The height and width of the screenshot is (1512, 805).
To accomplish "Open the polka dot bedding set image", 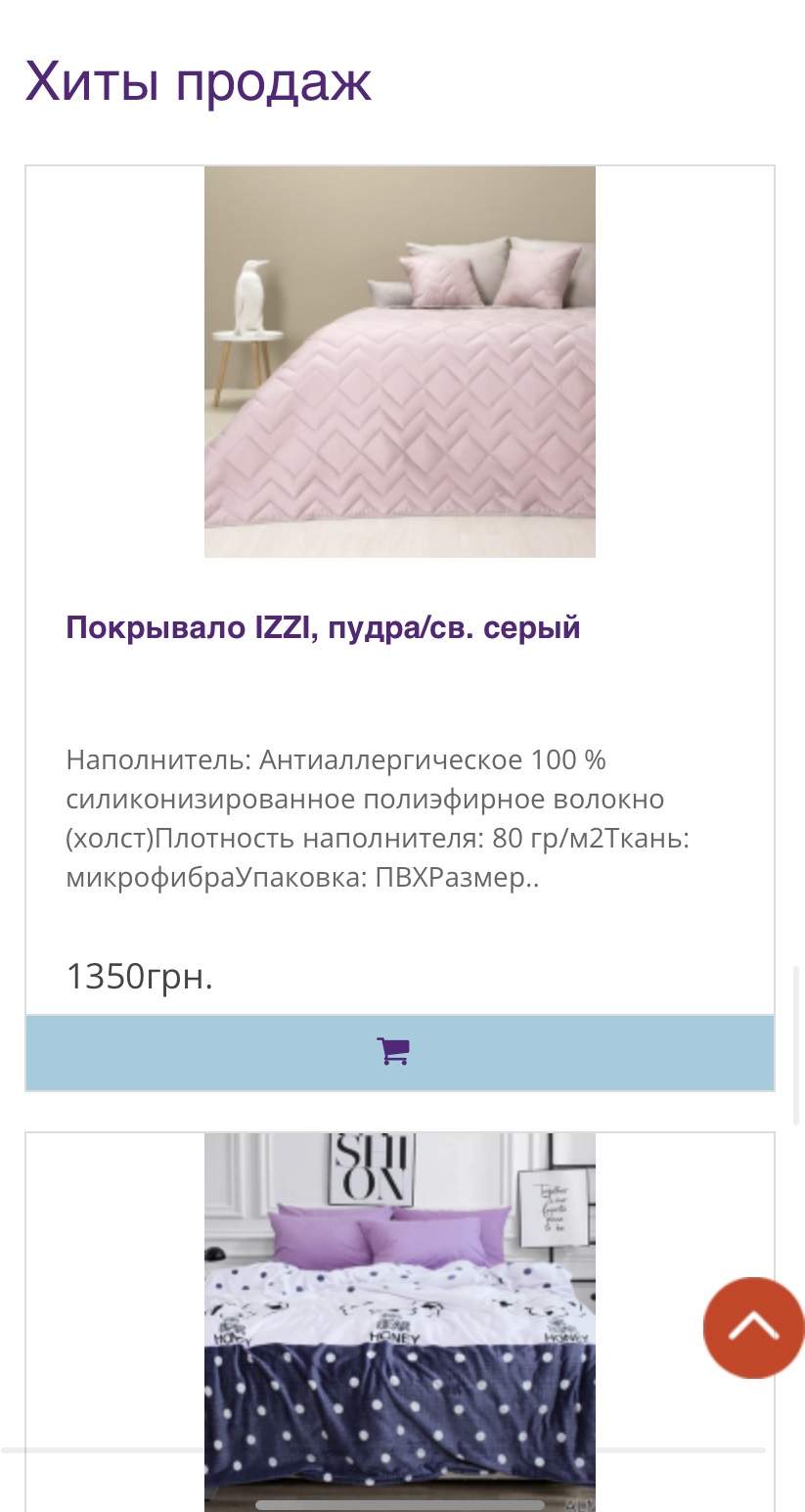I will (x=399, y=1322).
